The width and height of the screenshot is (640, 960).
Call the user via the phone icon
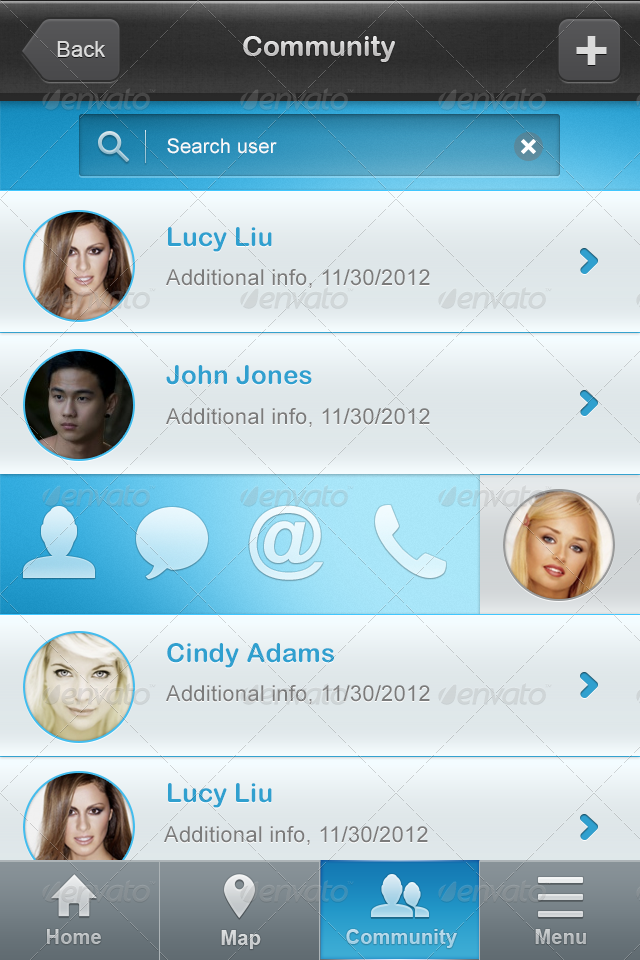[x=410, y=543]
